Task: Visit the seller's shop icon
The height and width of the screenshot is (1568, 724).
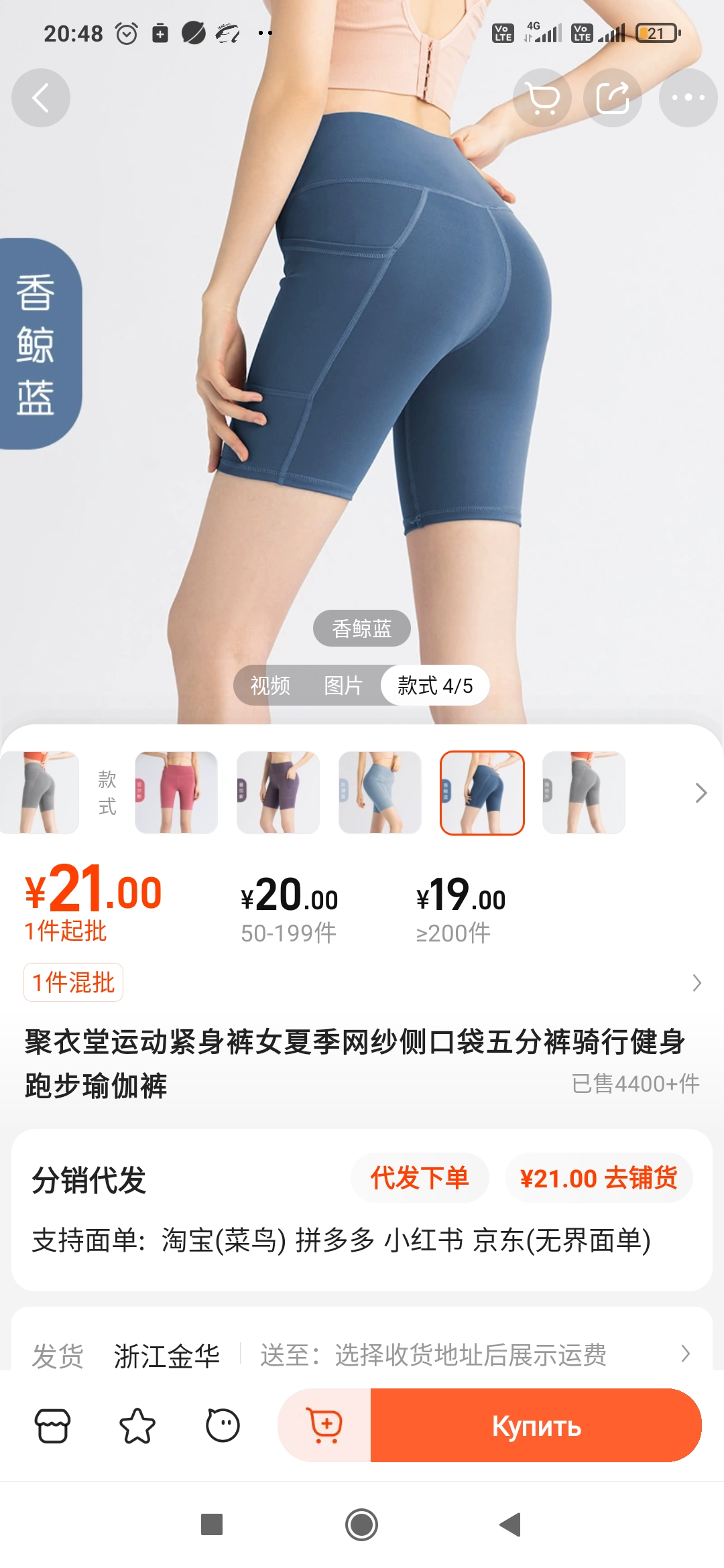Action: (52, 1425)
